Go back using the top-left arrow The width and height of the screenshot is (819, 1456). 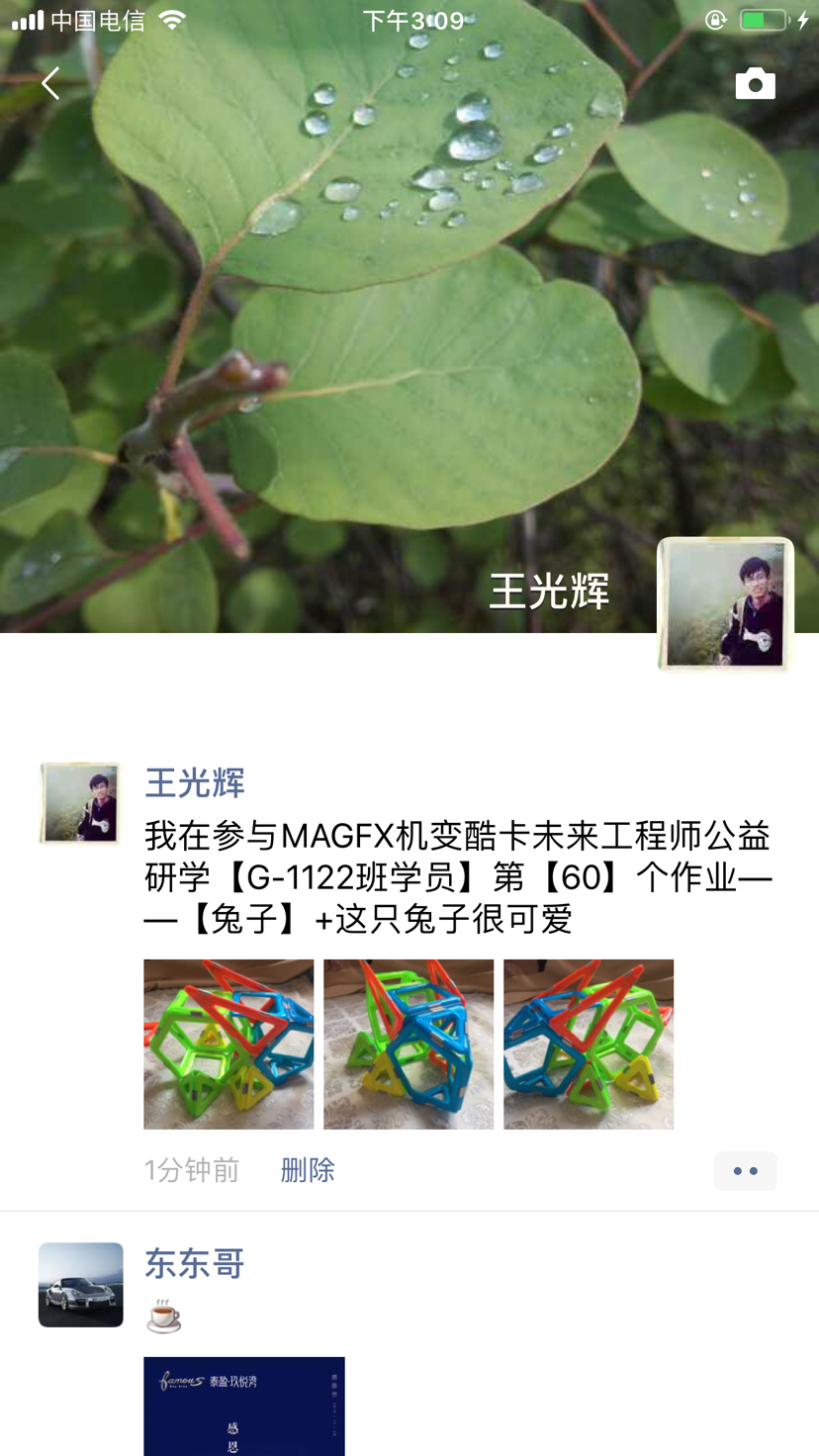tap(50, 84)
